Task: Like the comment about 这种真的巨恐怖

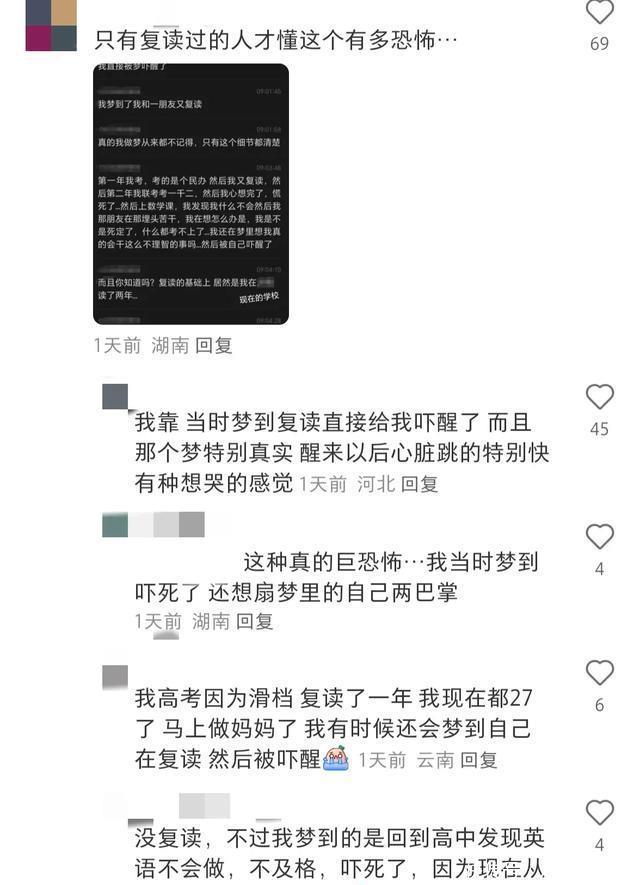Action: coord(599,537)
